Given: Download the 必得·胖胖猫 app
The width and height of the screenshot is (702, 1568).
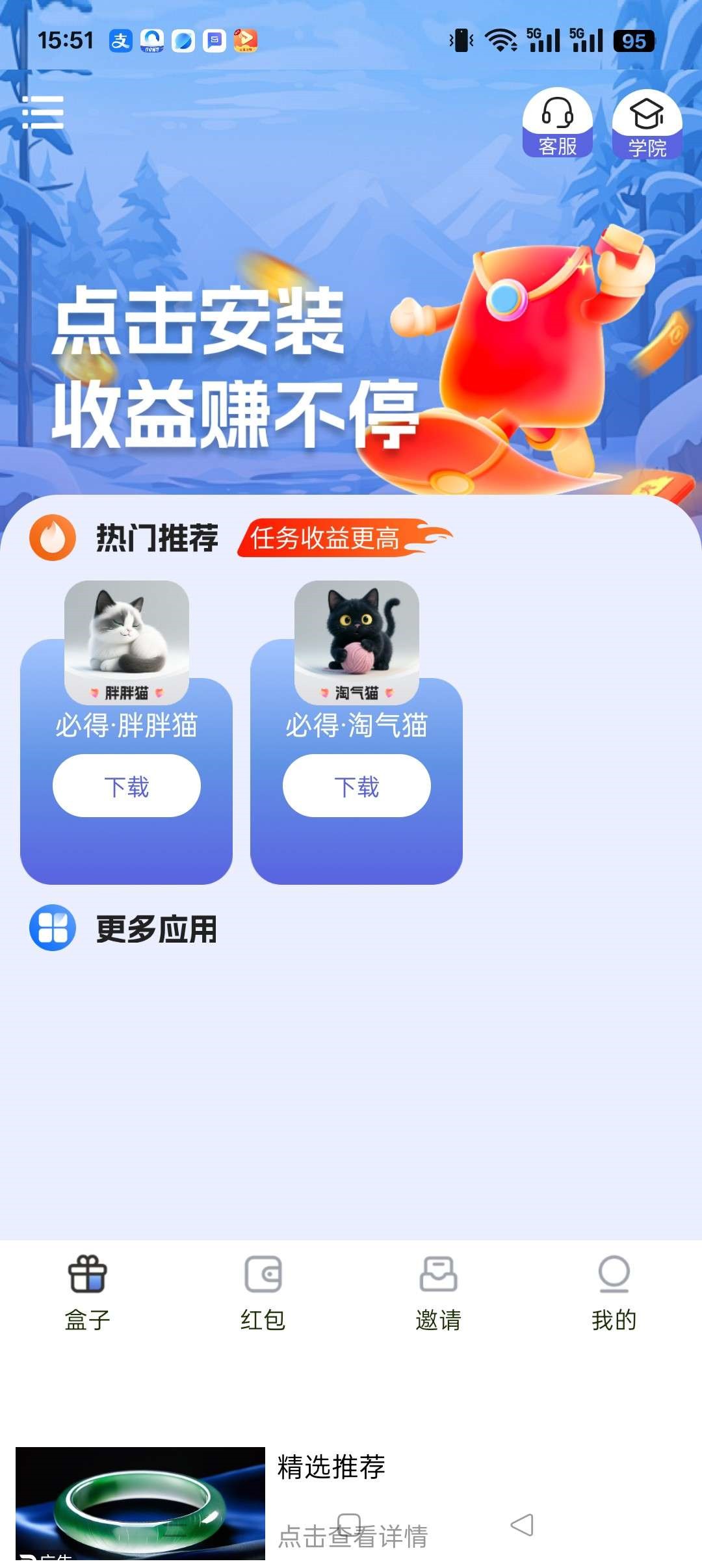Looking at the screenshot, I should point(127,785).
